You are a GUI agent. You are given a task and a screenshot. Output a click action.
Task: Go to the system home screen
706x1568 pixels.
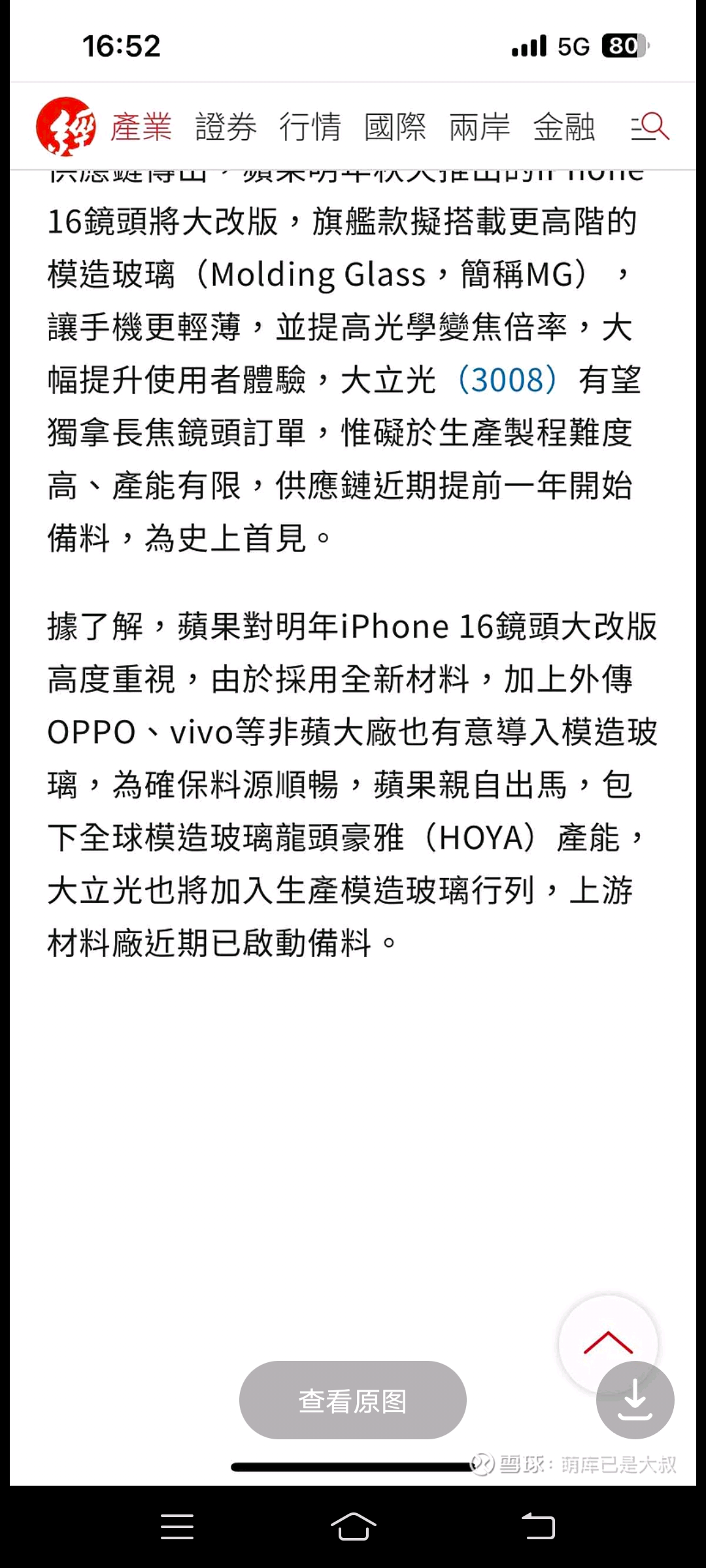pos(353,1527)
